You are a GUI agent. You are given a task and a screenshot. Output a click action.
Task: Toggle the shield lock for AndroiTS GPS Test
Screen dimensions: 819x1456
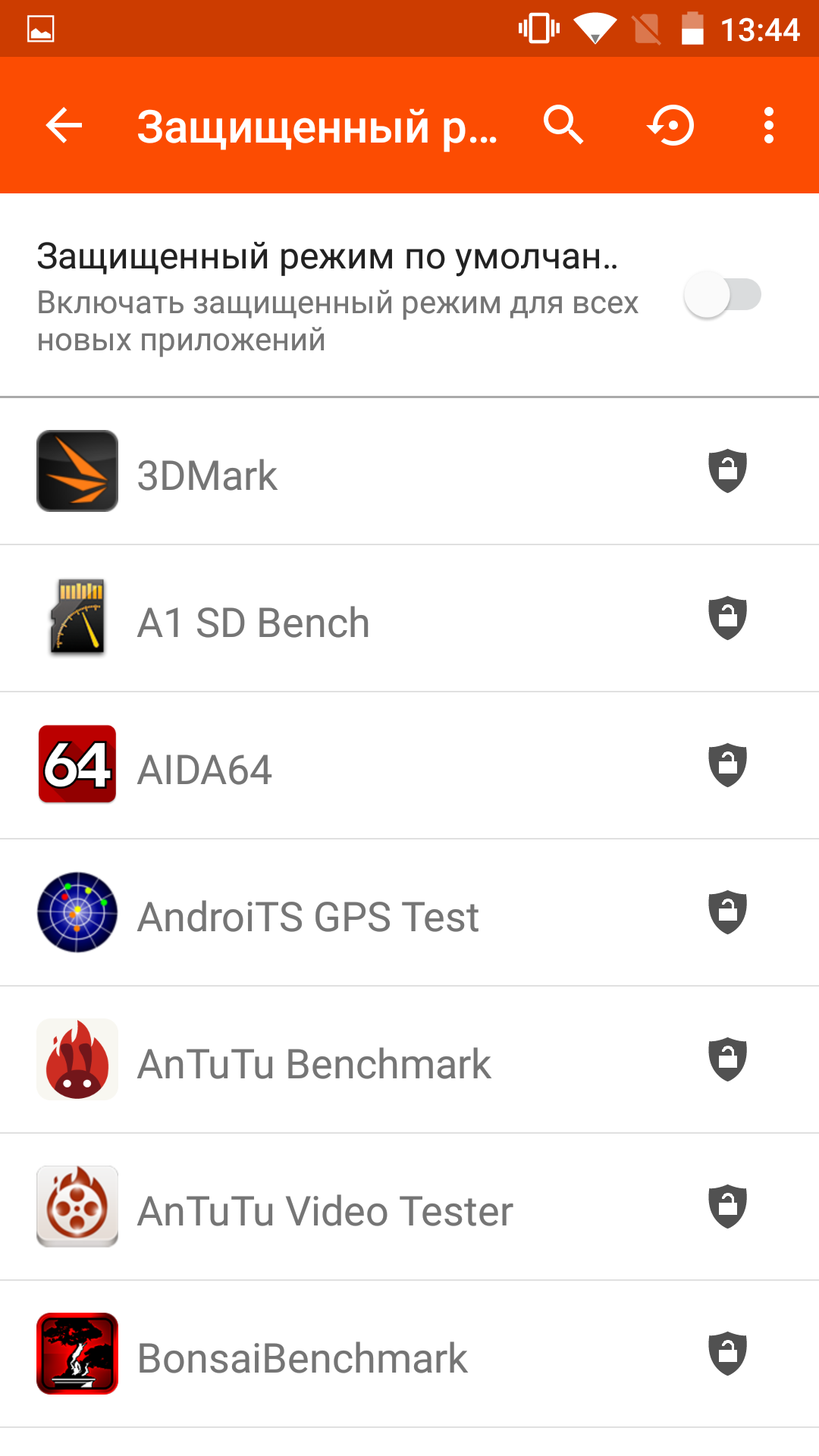pos(728,912)
